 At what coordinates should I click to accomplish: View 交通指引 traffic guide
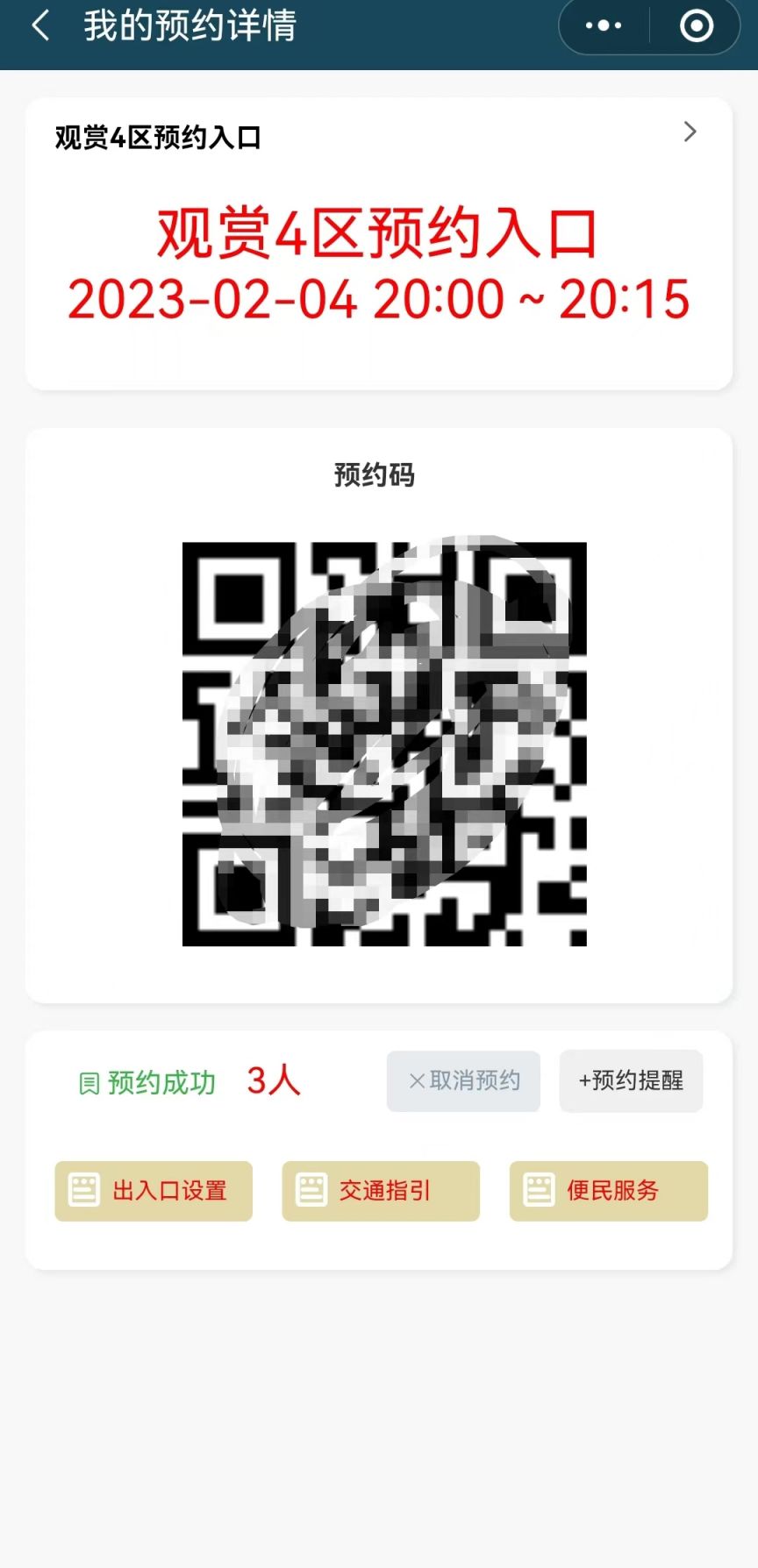(x=381, y=1191)
